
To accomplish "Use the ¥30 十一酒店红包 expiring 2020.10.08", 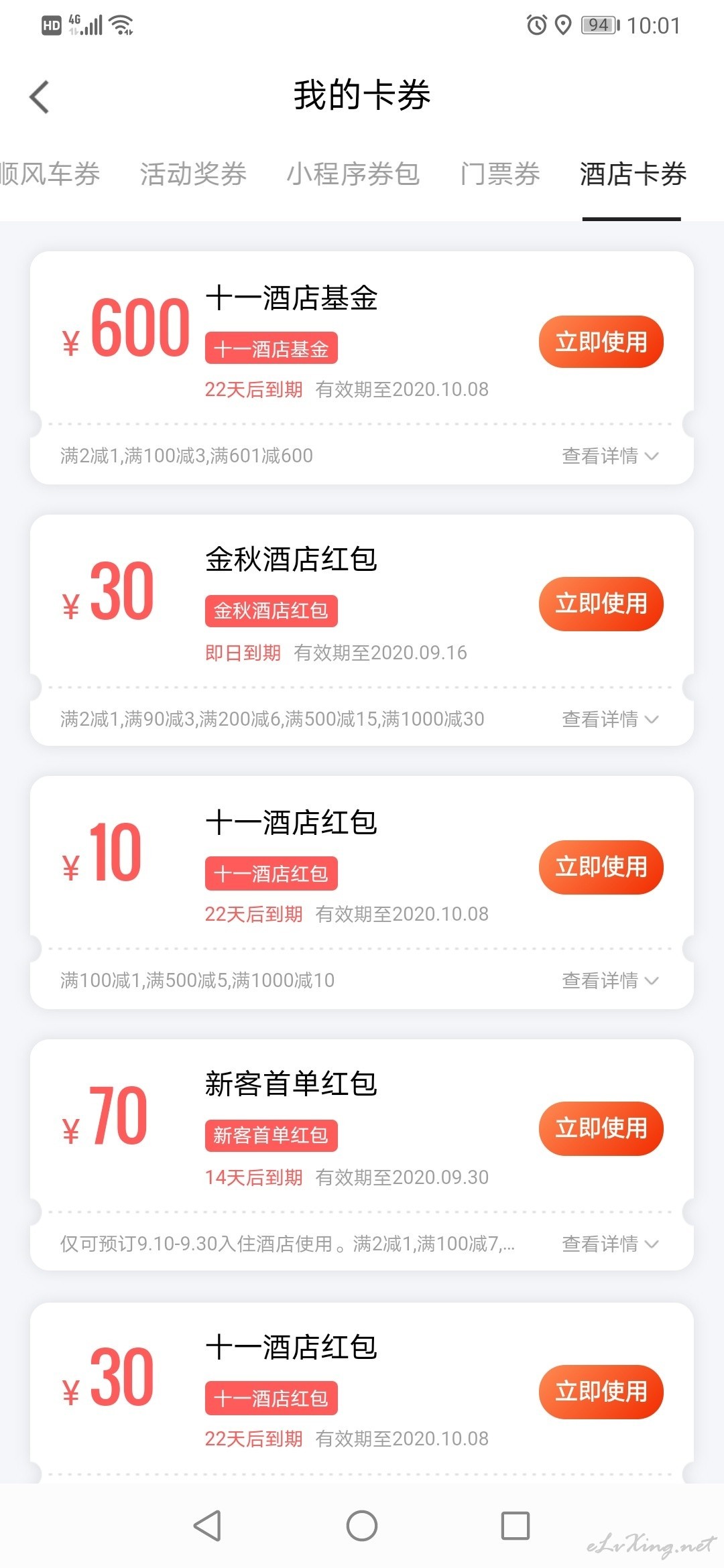I will pos(601,1392).
